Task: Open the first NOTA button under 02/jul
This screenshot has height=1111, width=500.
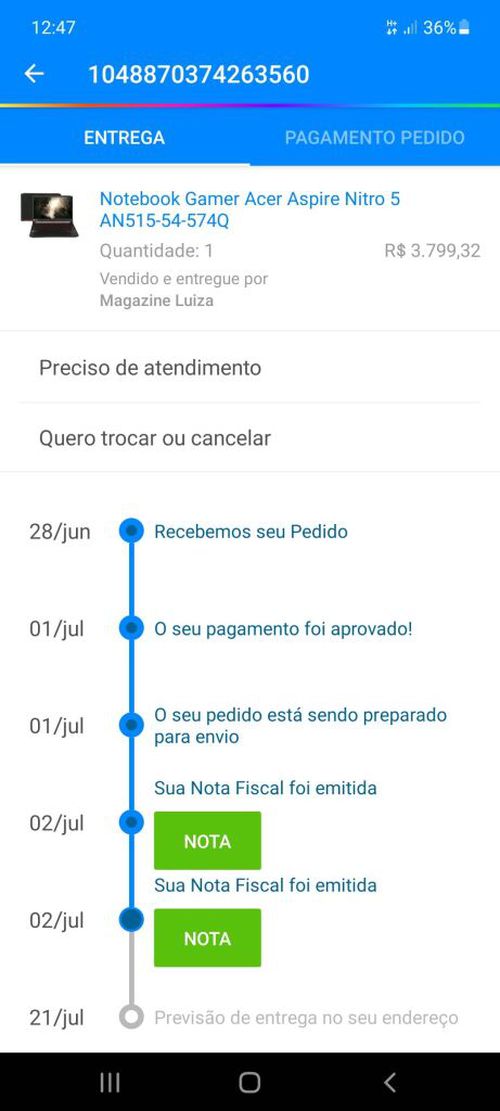Action: 208,841
